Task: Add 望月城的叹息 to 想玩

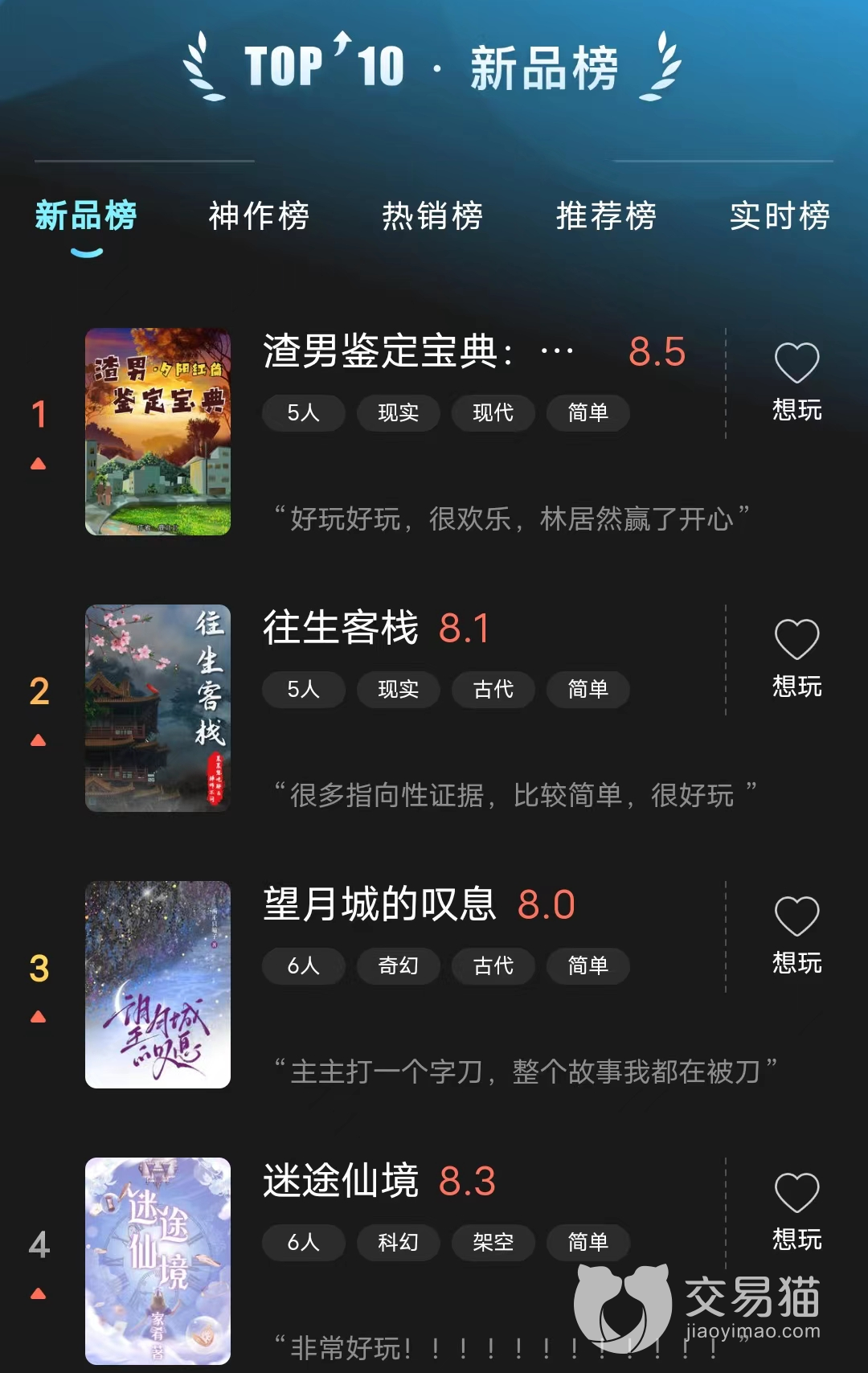Action: pyautogui.click(x=796, y=916)
